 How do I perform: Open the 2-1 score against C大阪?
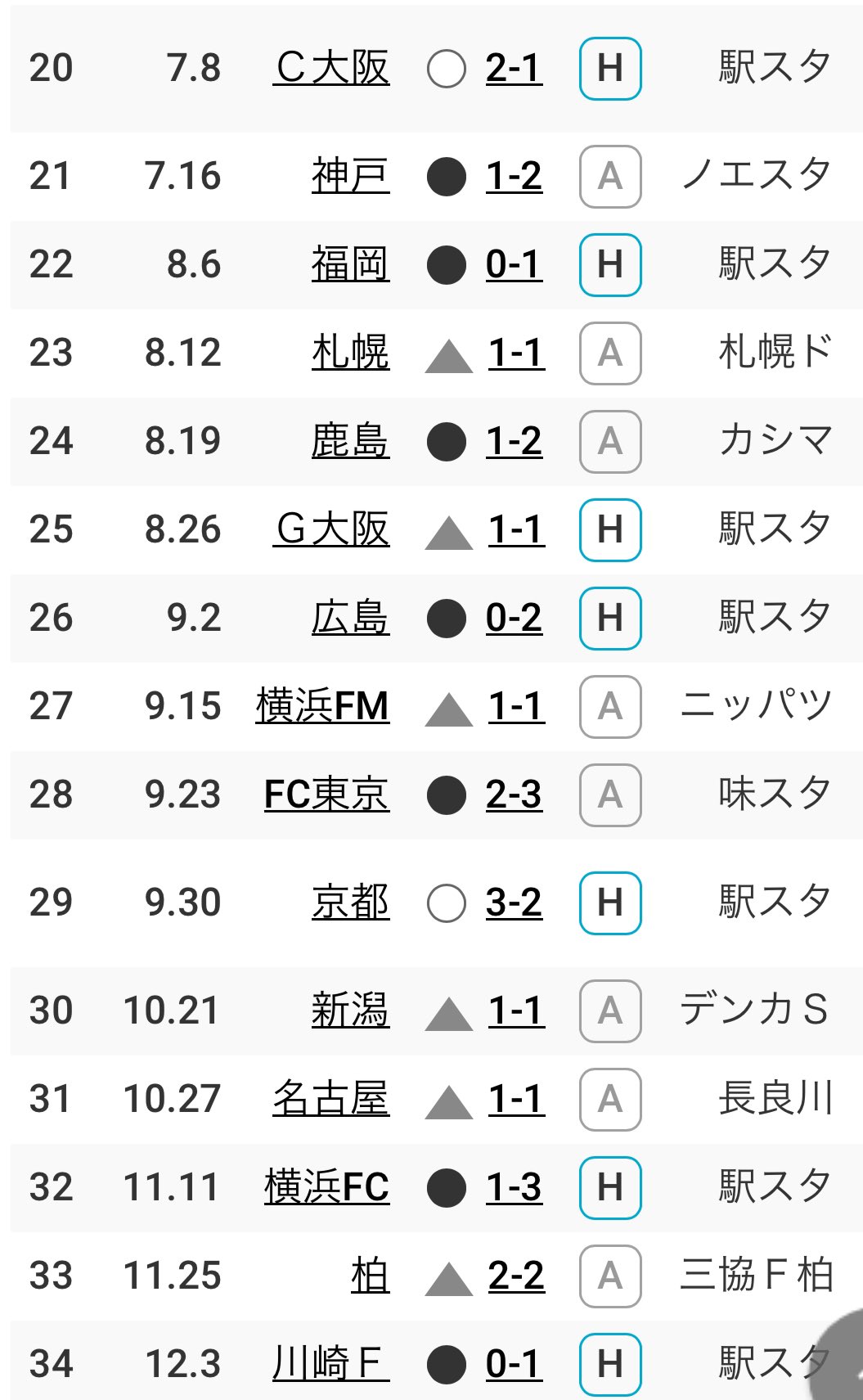pos(514,68)
